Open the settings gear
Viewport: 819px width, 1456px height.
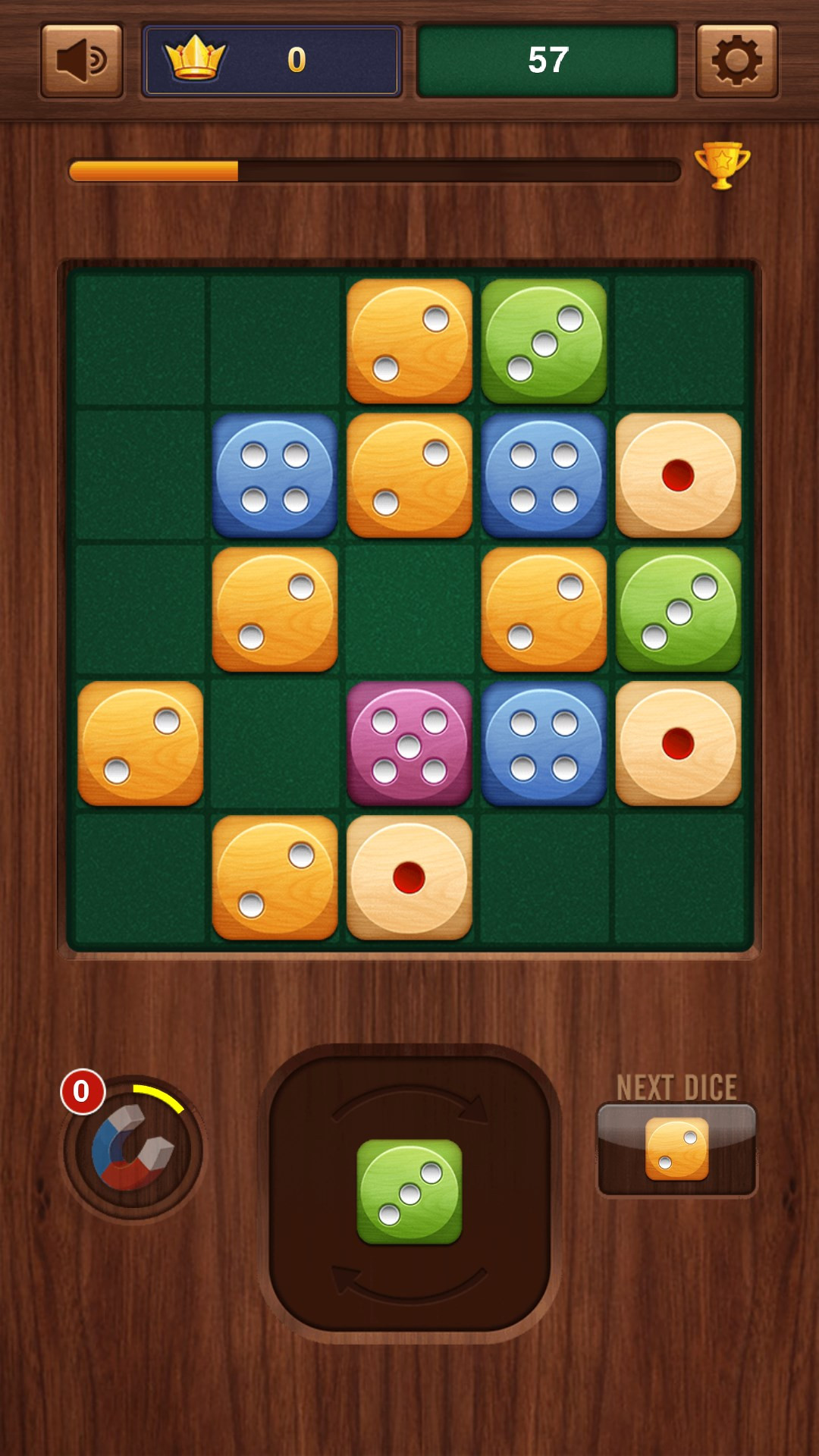point(736,61)
